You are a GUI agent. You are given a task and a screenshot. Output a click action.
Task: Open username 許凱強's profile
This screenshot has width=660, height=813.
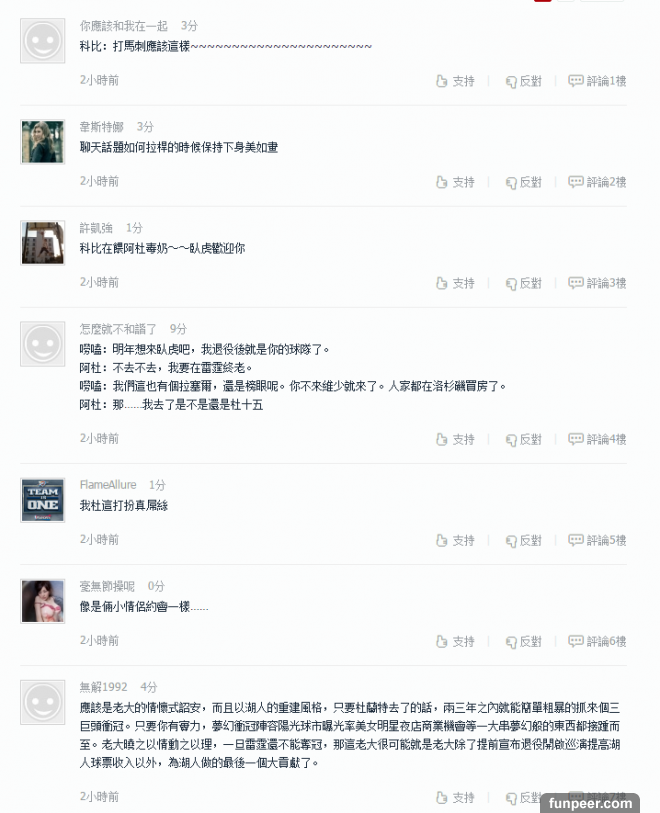[x=96, y=228]
